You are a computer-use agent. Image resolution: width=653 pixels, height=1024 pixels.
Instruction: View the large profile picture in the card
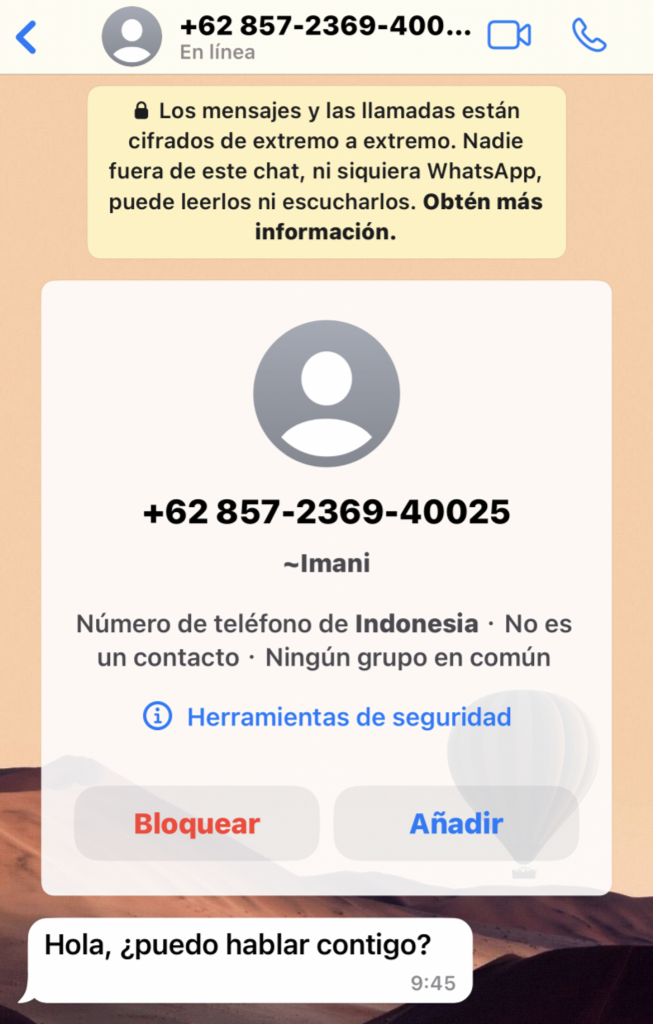tap(326, 393)
